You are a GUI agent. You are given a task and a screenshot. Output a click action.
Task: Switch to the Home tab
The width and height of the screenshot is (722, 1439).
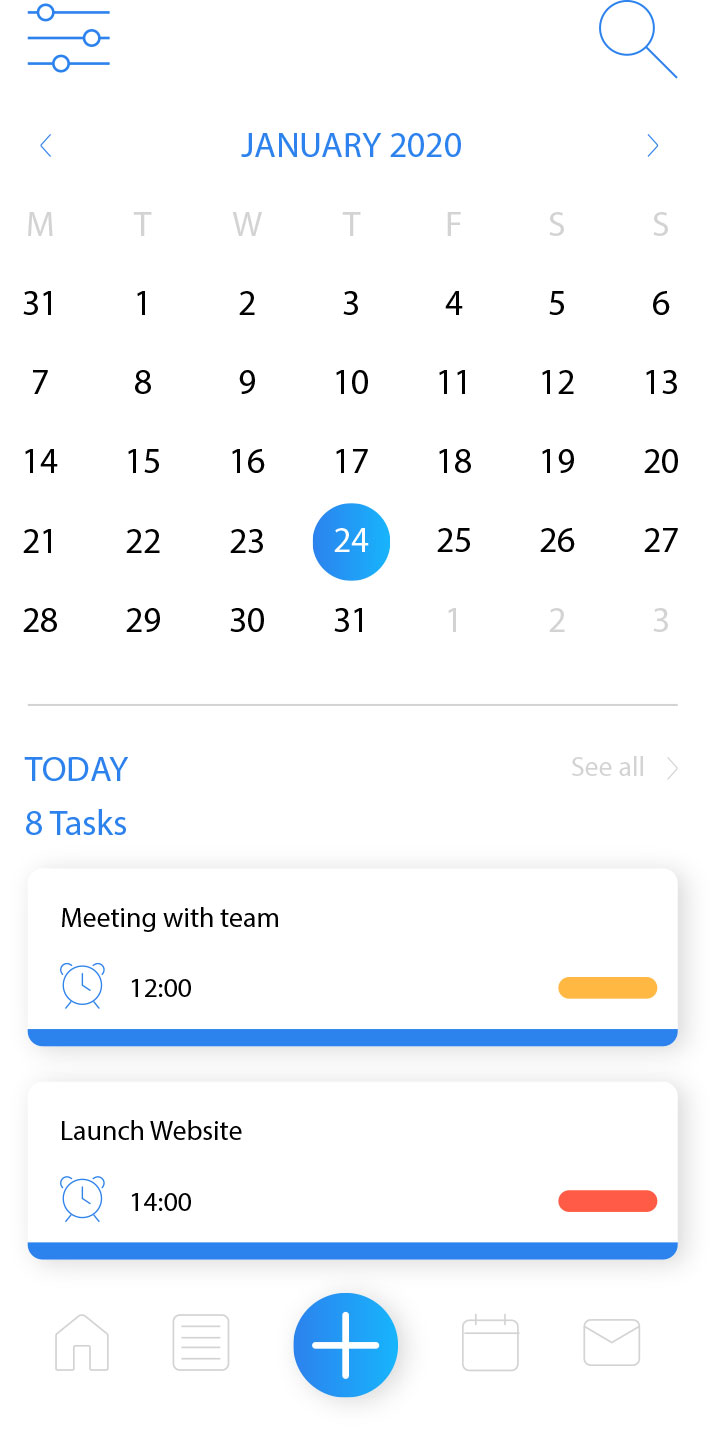82,1342
